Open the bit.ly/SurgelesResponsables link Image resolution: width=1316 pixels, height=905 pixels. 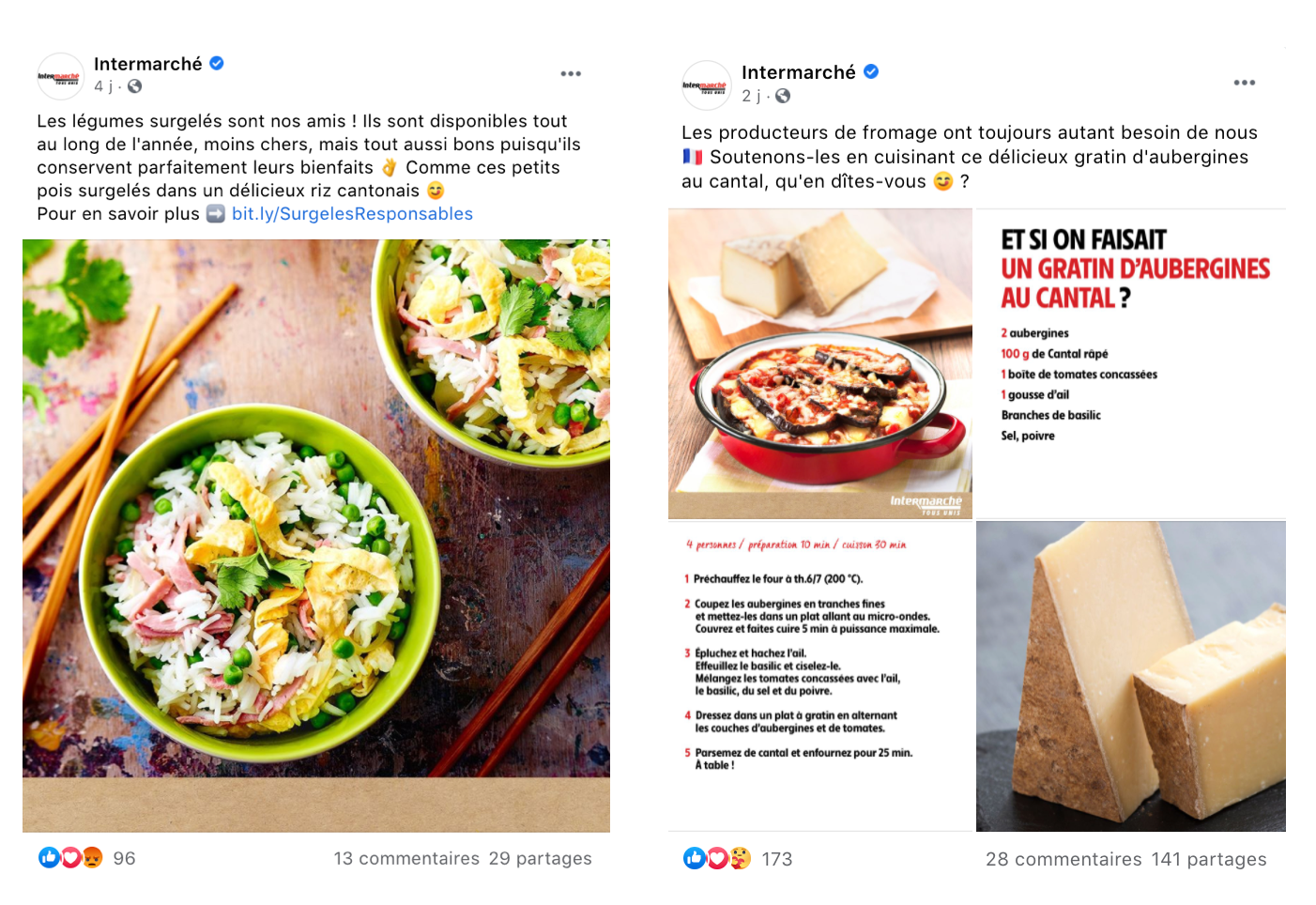(x=352, y=214)
